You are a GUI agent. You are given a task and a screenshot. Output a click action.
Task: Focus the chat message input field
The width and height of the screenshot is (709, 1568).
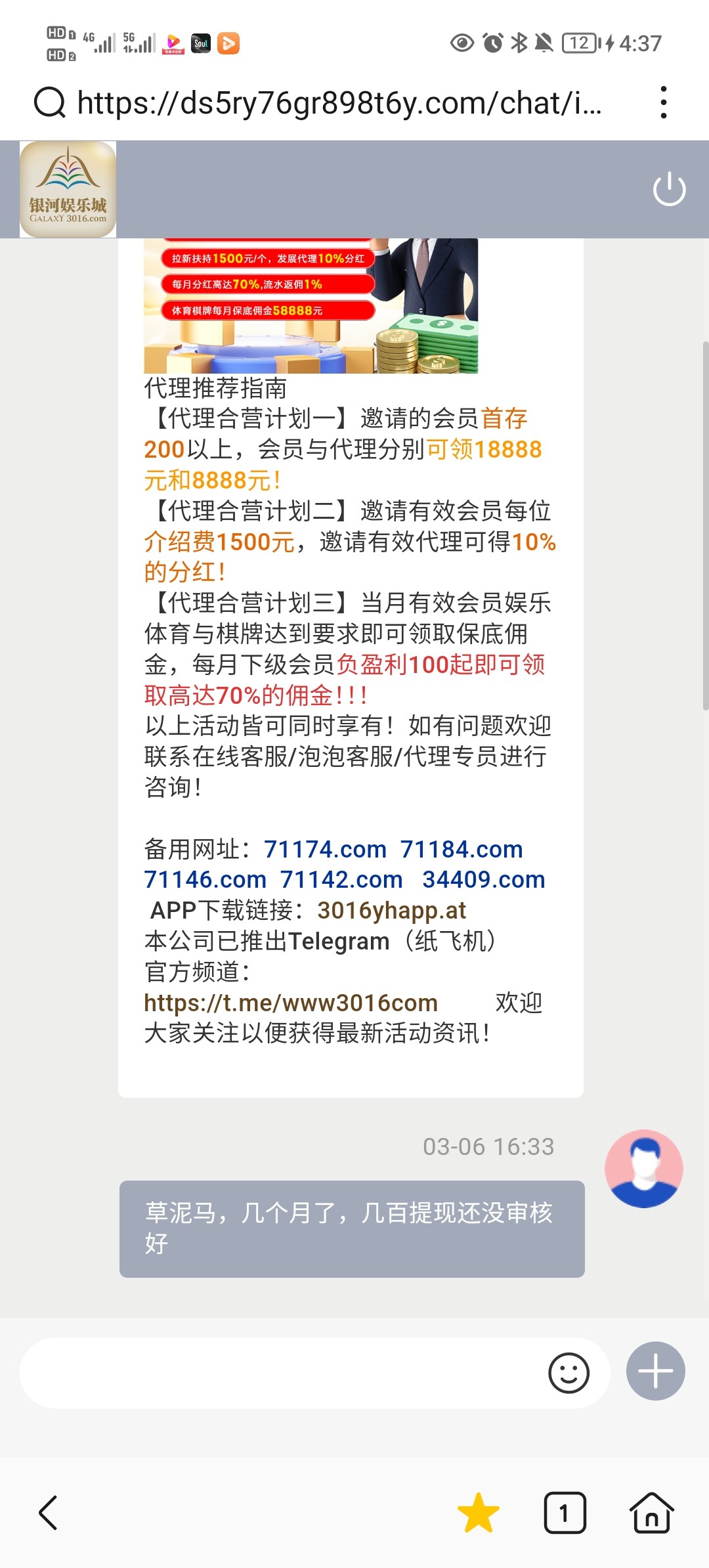[x=282, y=1373]
